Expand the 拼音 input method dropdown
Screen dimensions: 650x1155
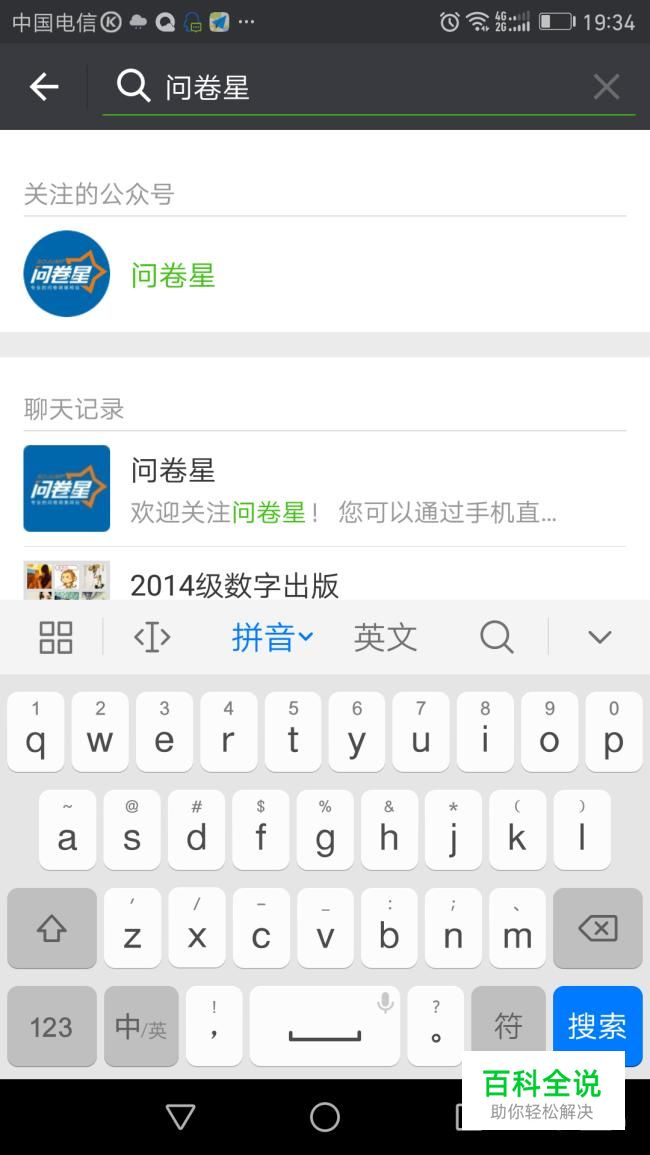(272, 637)
